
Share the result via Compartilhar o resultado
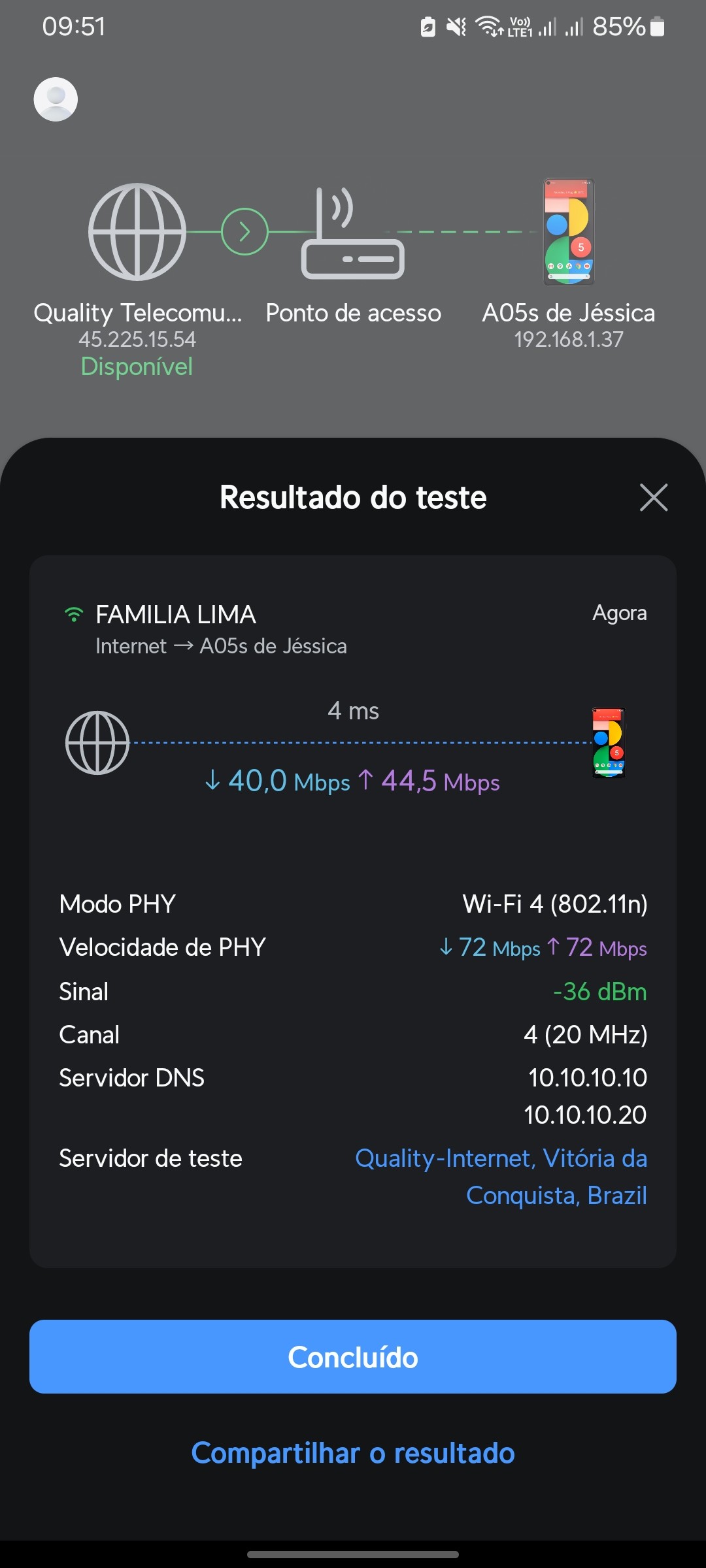pos(353,1453)
